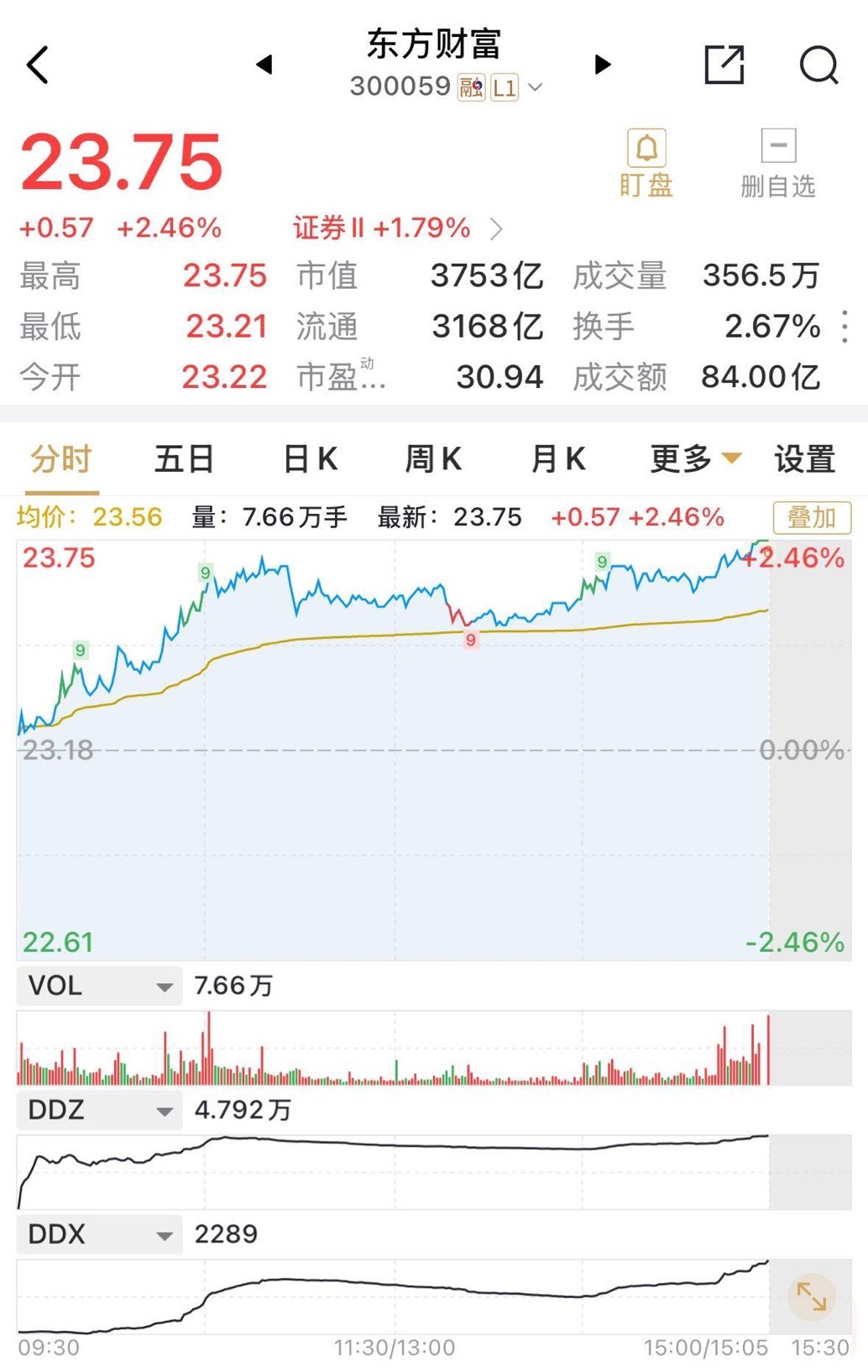Screen dimensions: 868x1372
Task: Switch to the 月K chart tab
Action: pos(558,459)
